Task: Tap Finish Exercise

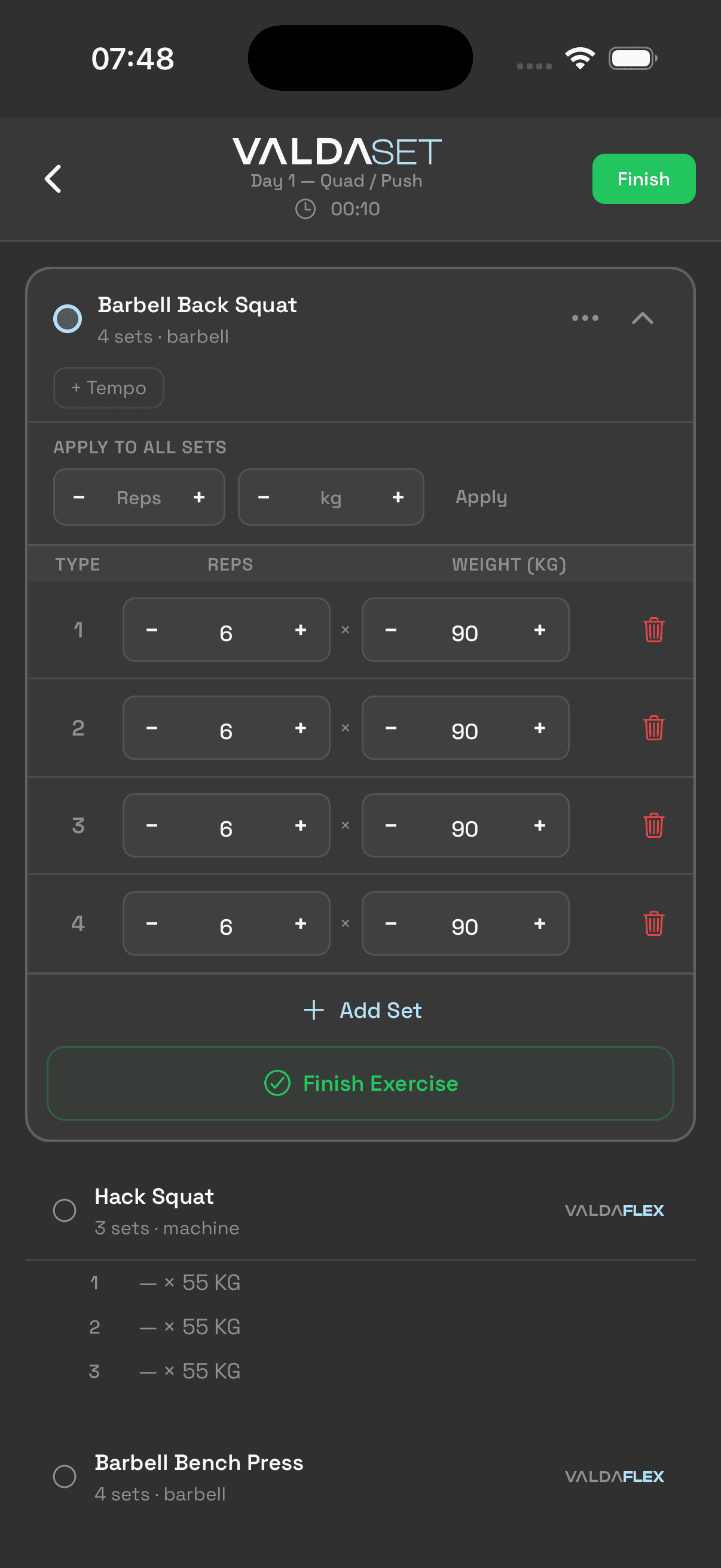Action: coord(361,1084)
